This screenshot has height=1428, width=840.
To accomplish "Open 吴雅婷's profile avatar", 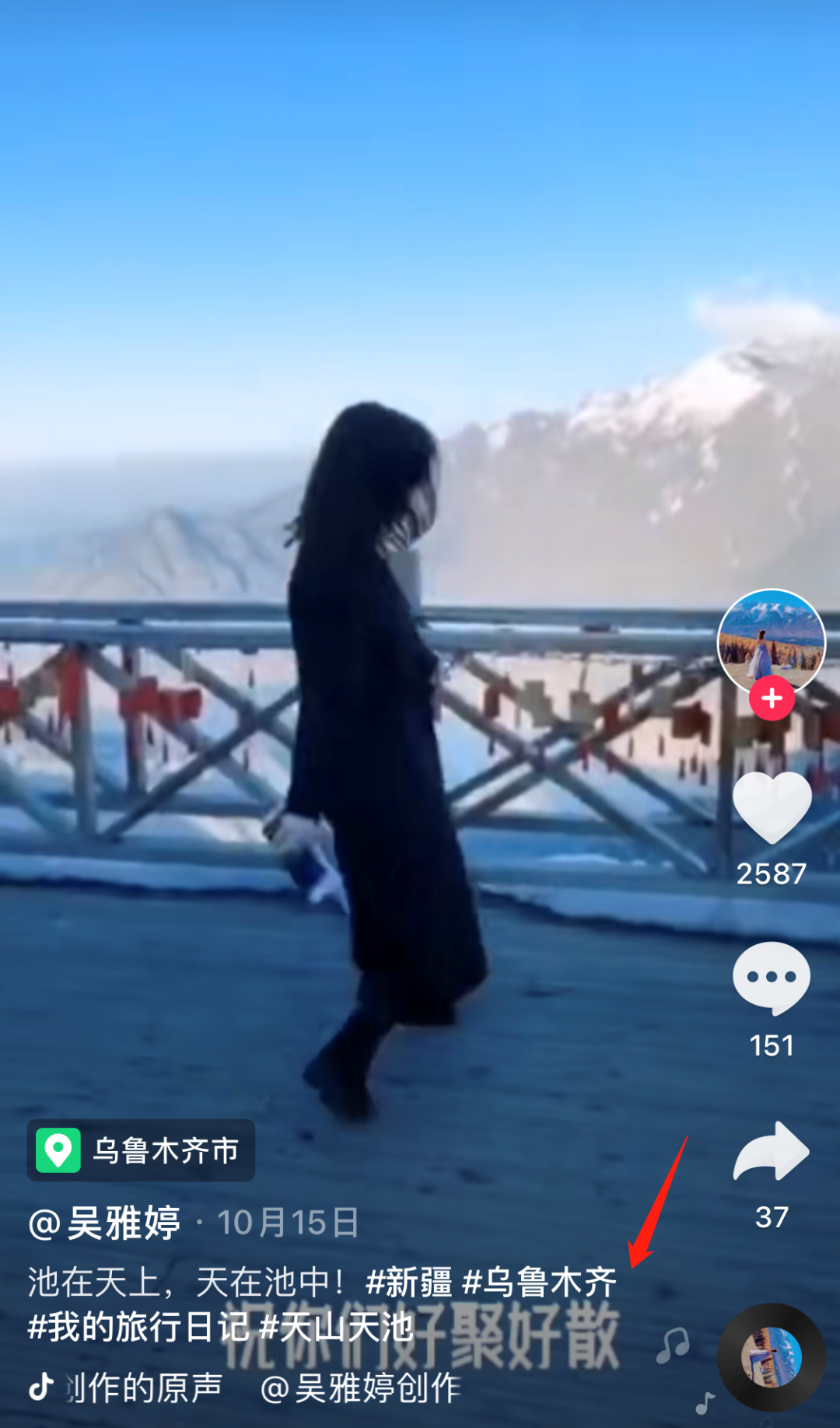I will (x=771, y=642).
